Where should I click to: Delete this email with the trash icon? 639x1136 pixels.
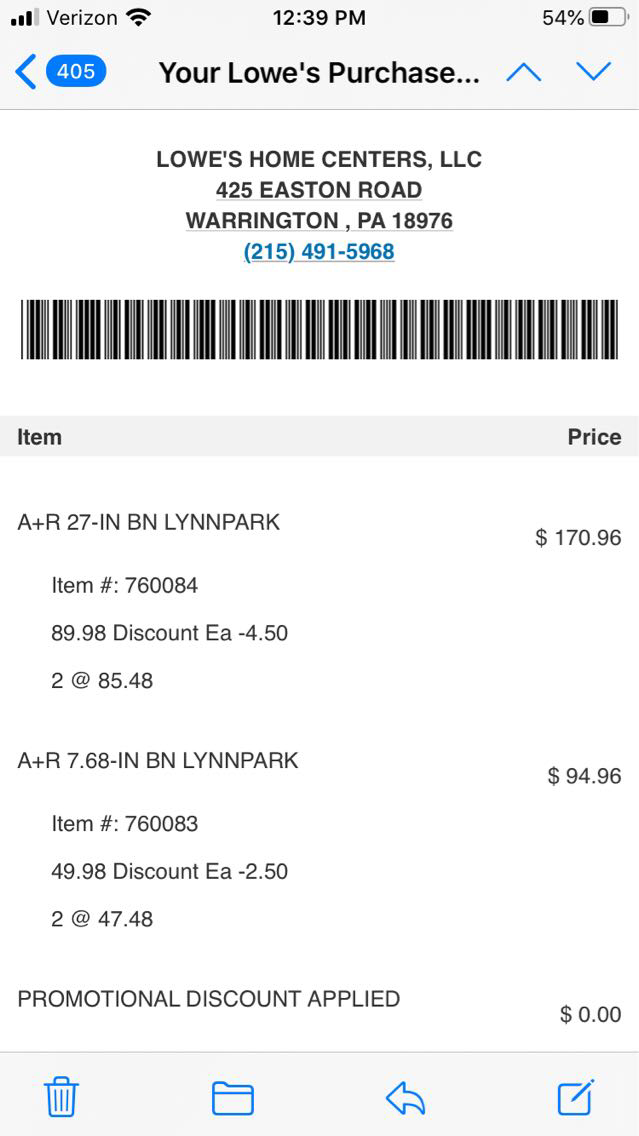(61, 1097)
